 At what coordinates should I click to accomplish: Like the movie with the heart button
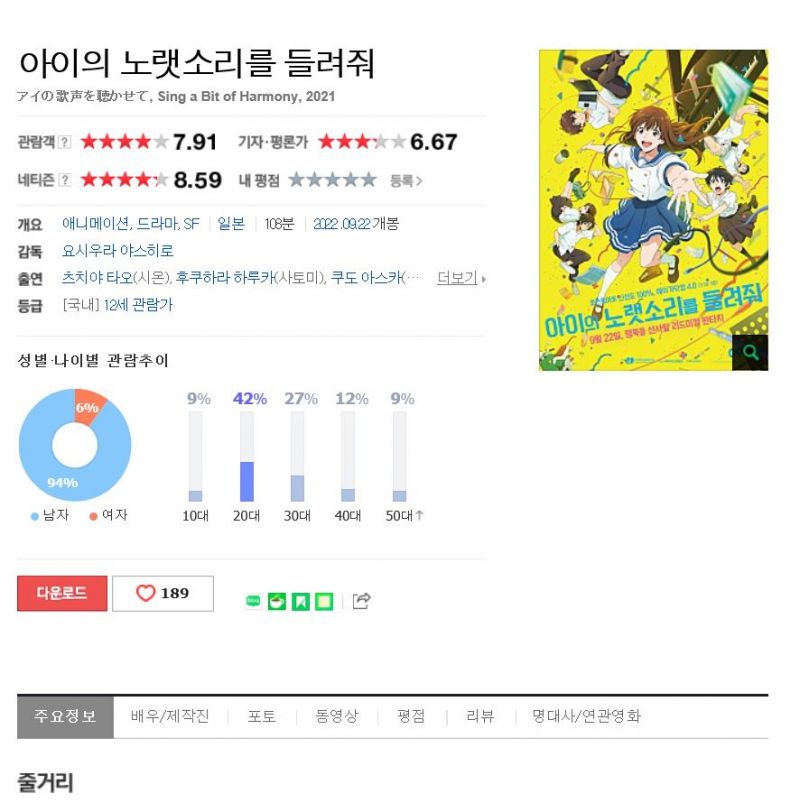tap(163, 593)
